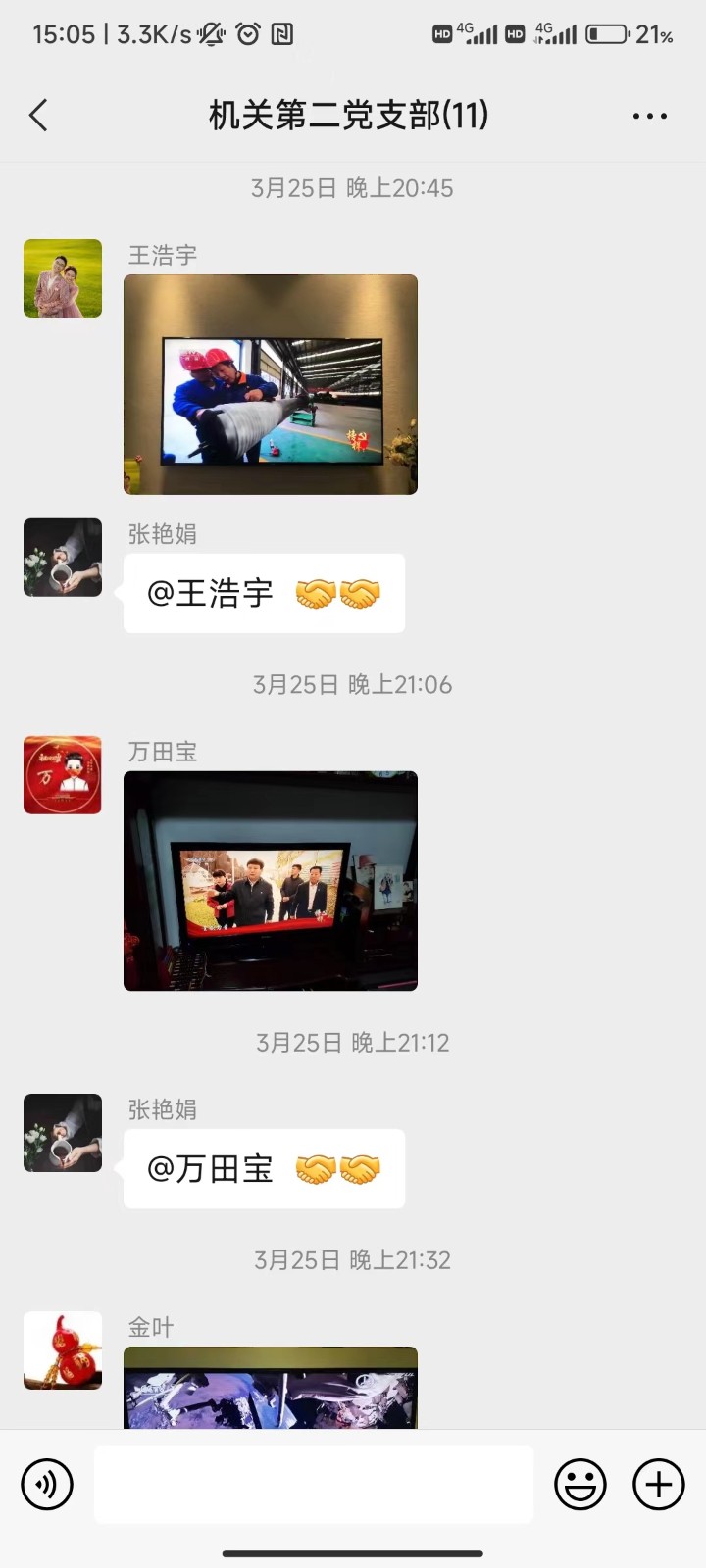Image resolution: width=706 pixels, height=1568 pixels.
Task: Tap 张艳娟's avatar beside the @王浩宇 message
Action: [x=63, y=558]
